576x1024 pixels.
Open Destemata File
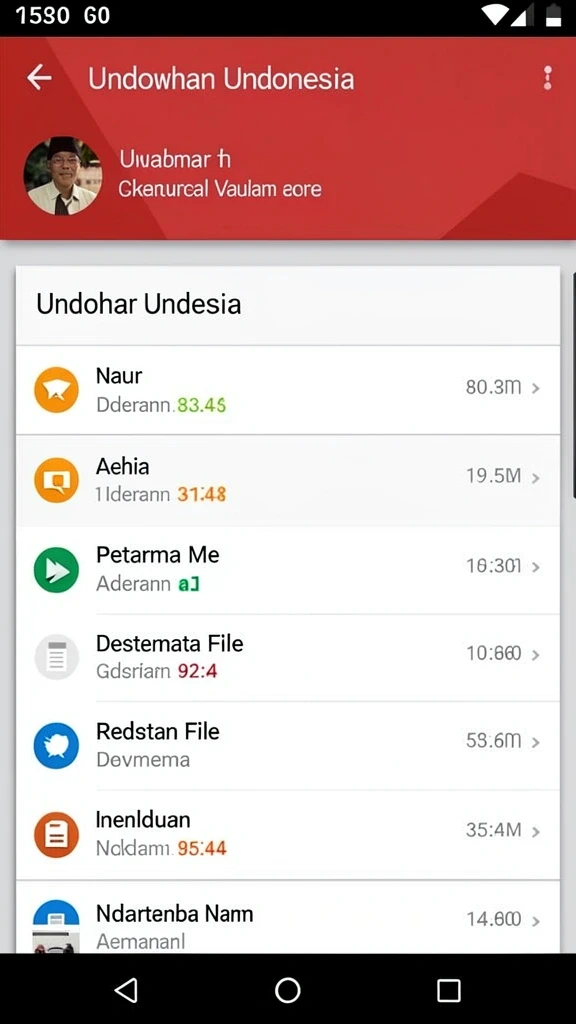[288, 657]
